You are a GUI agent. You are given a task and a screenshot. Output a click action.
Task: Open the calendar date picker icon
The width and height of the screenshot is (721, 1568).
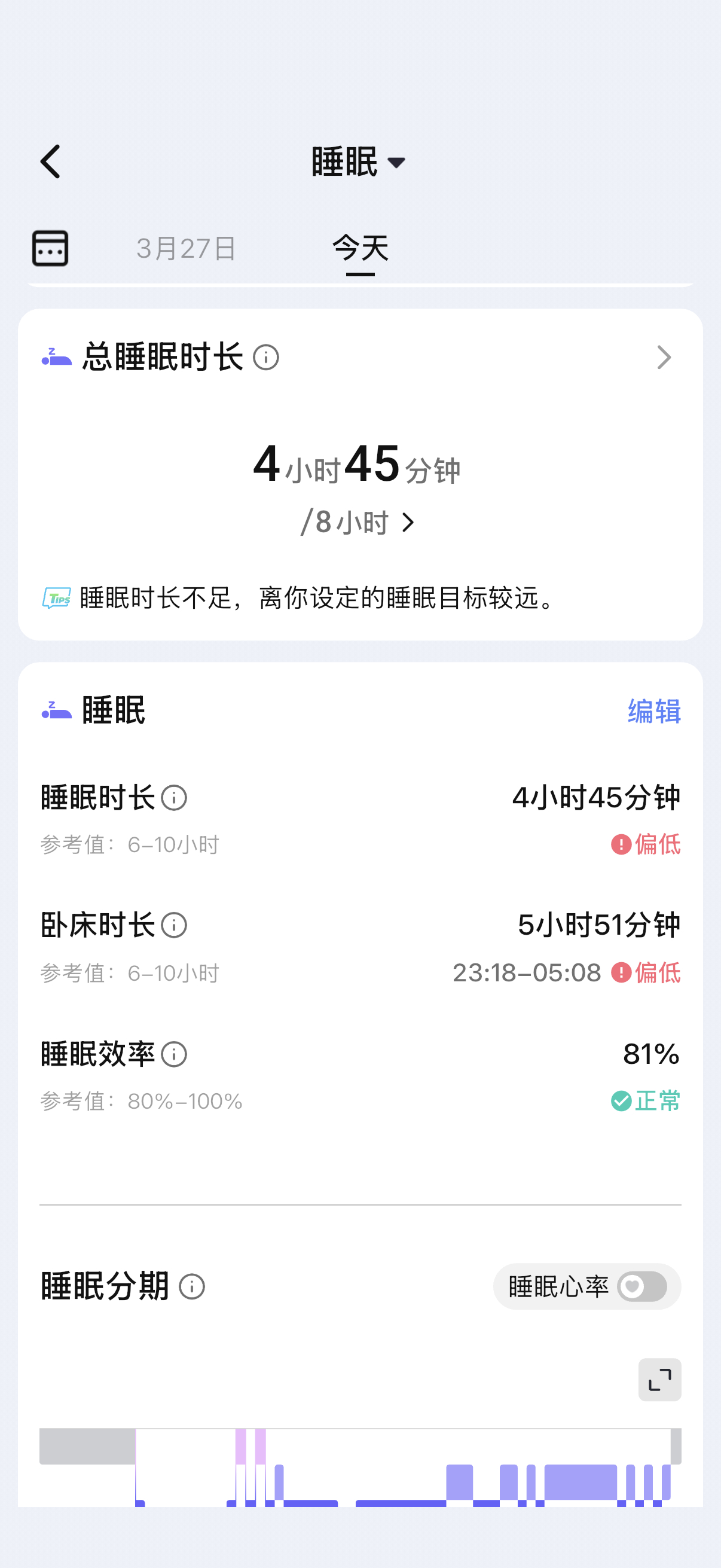(50, 247)
